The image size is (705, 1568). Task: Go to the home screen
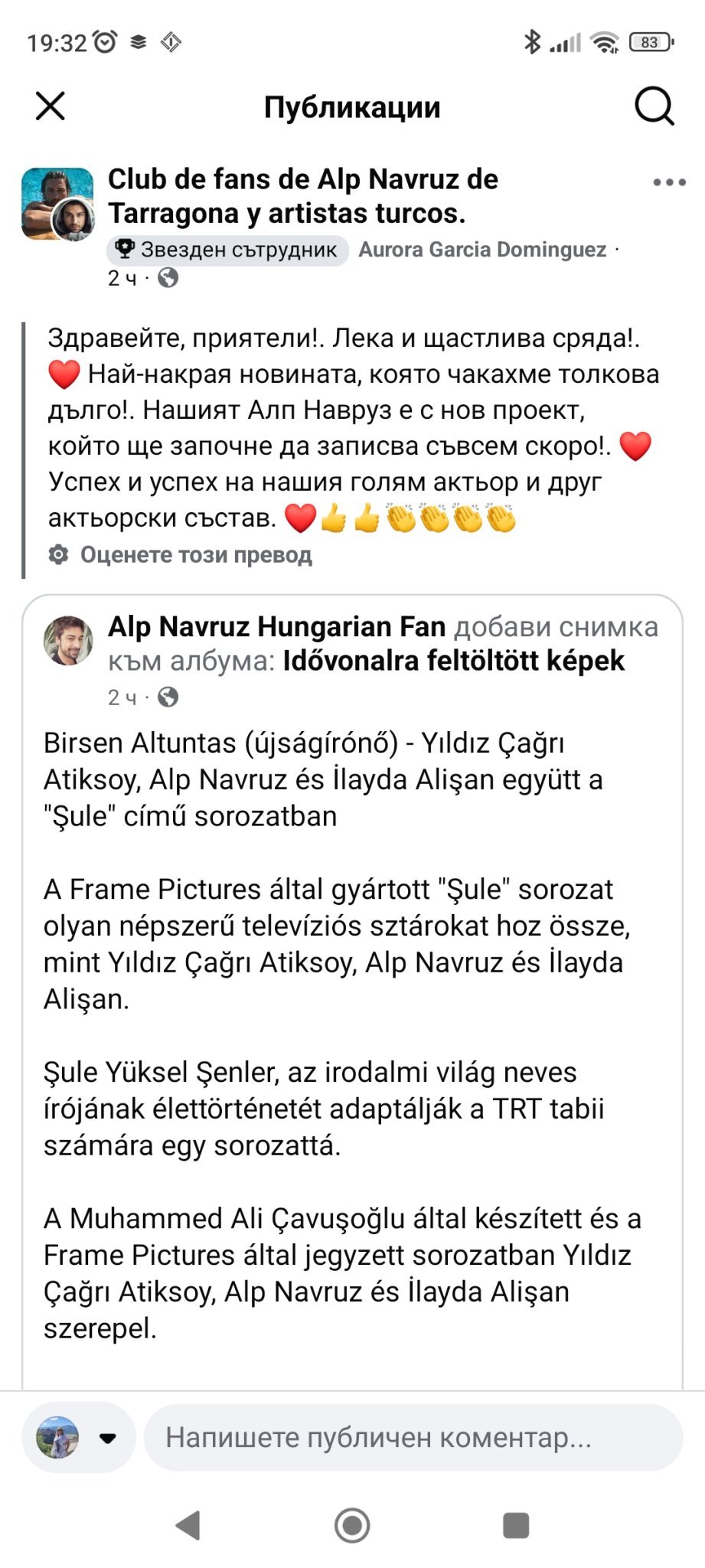tap(352, 1525)
